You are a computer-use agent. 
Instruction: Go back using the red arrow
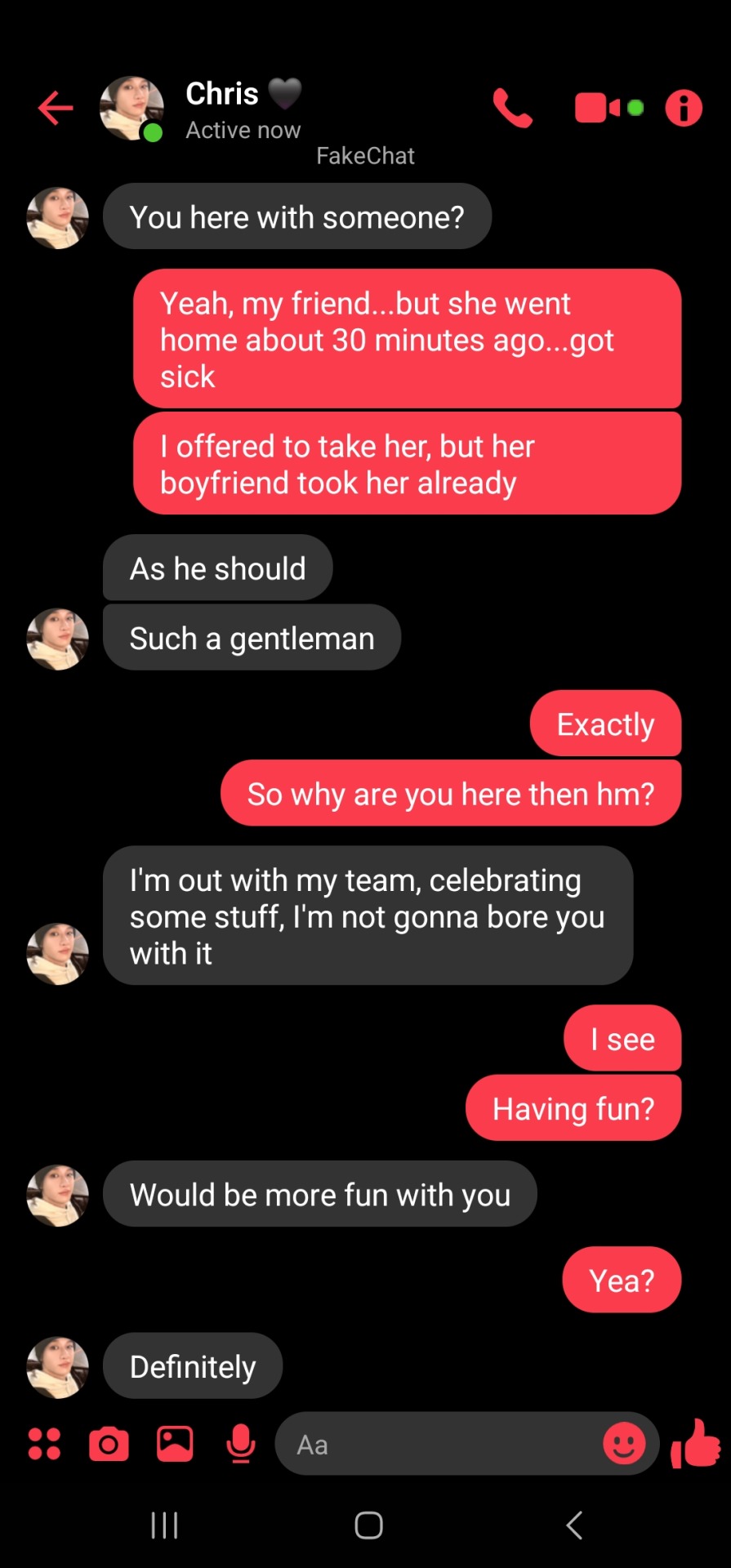56,108
